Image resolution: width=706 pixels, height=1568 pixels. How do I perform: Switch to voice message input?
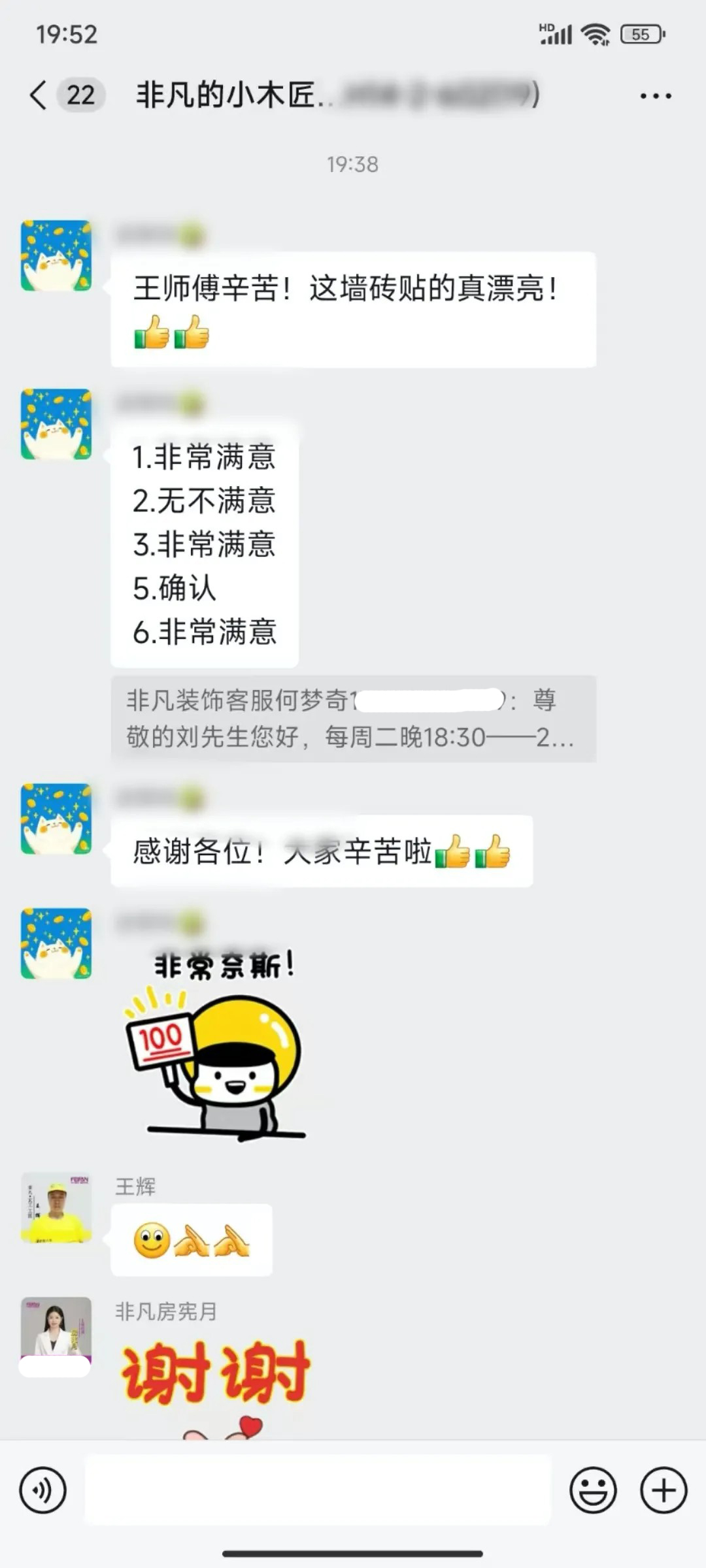(43, 1490)
